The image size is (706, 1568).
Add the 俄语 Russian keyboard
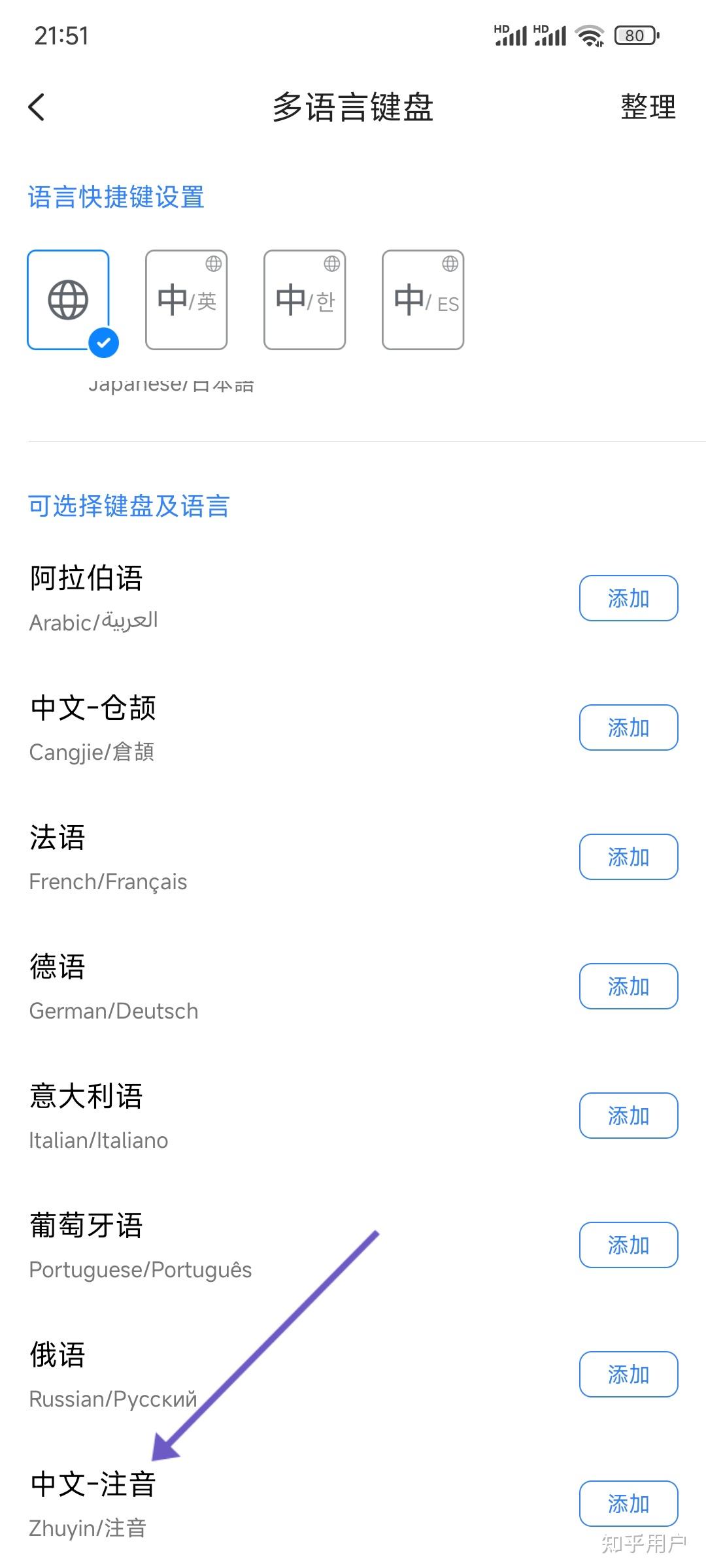628,1374
